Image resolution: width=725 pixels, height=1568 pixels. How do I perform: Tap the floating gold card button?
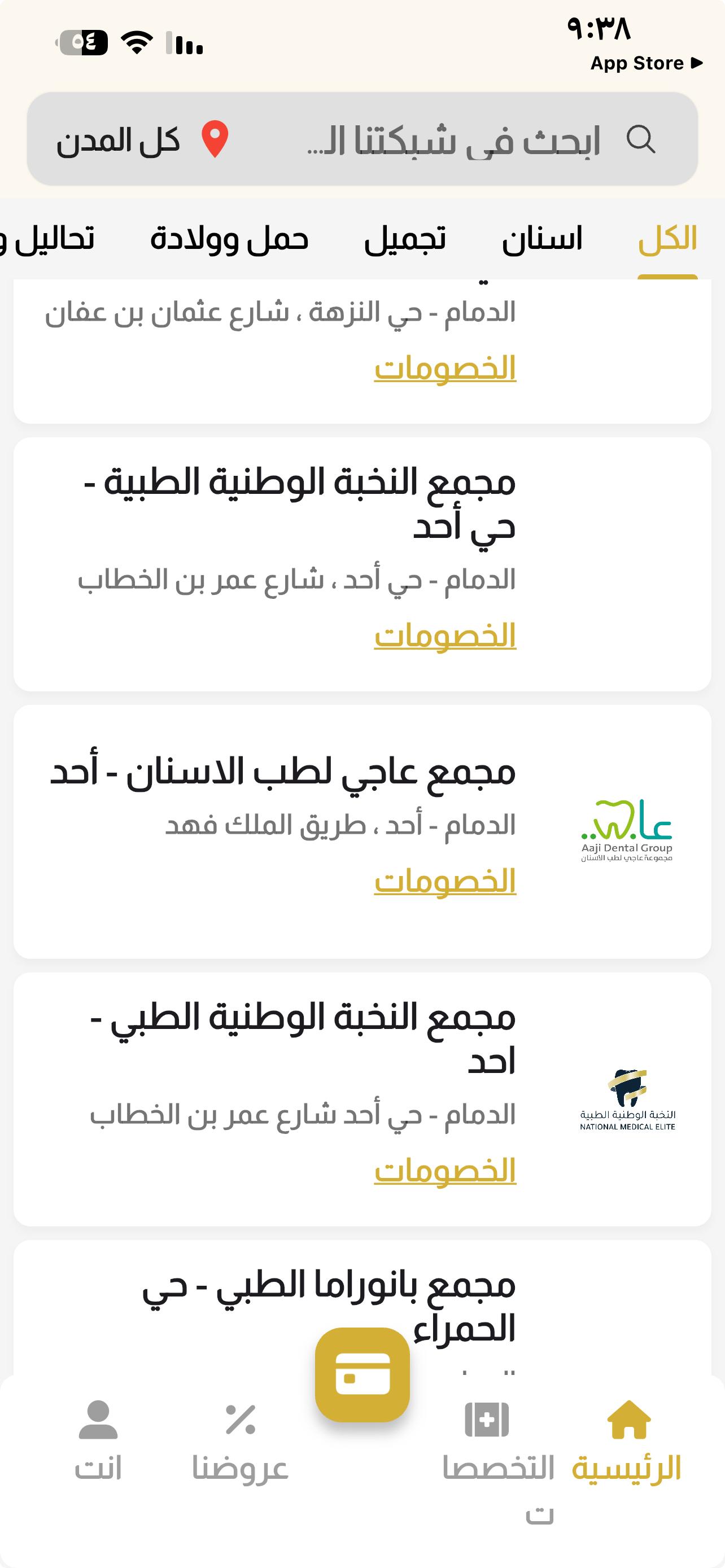(362, 1376)
